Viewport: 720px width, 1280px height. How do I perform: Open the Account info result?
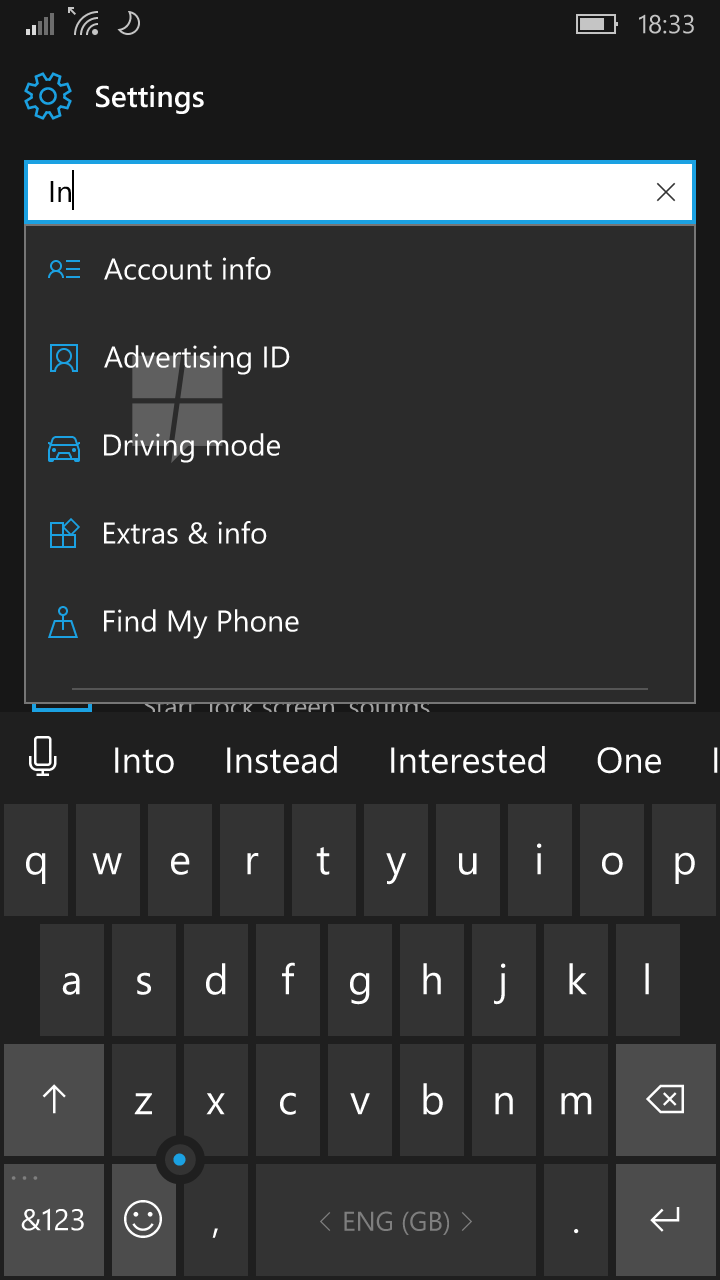[x=360, y=269]
